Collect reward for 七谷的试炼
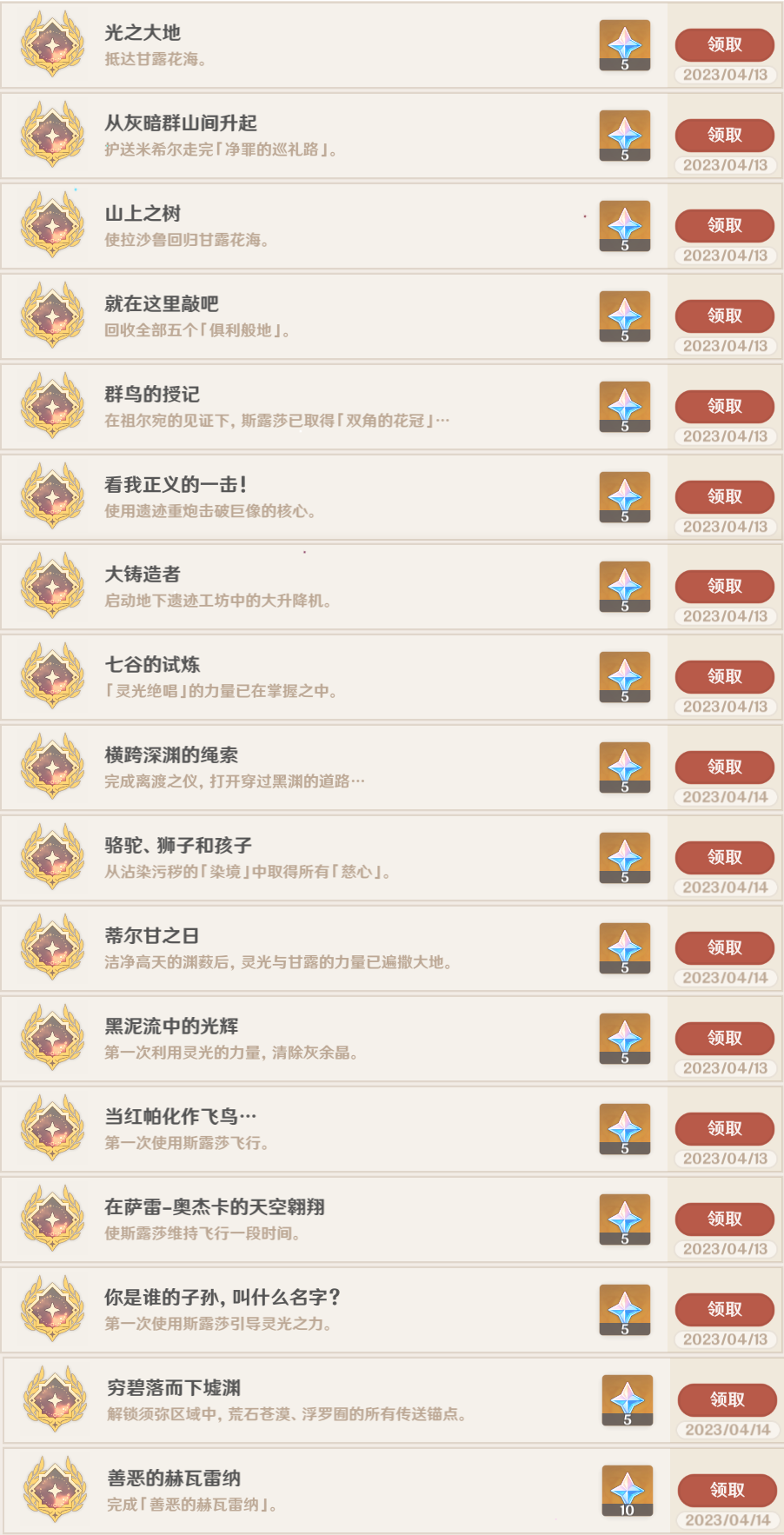 coord(724,676)
